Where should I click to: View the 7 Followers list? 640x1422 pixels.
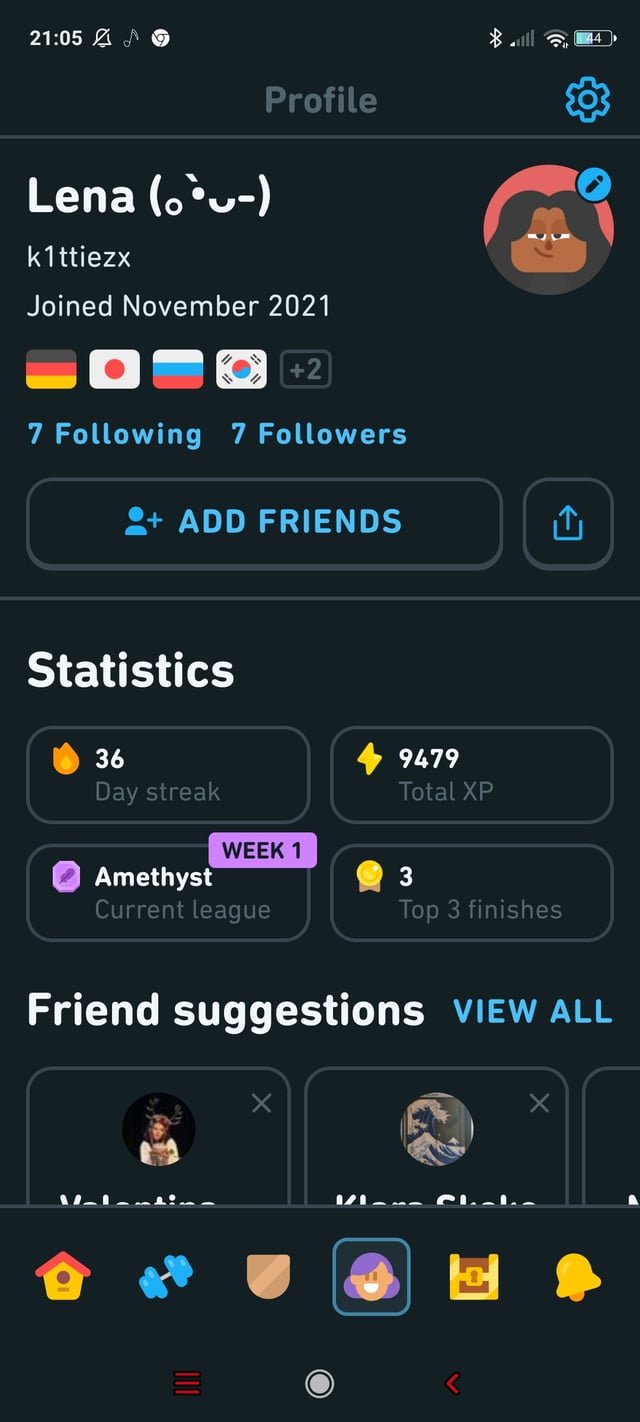click(x=319, y=434)
